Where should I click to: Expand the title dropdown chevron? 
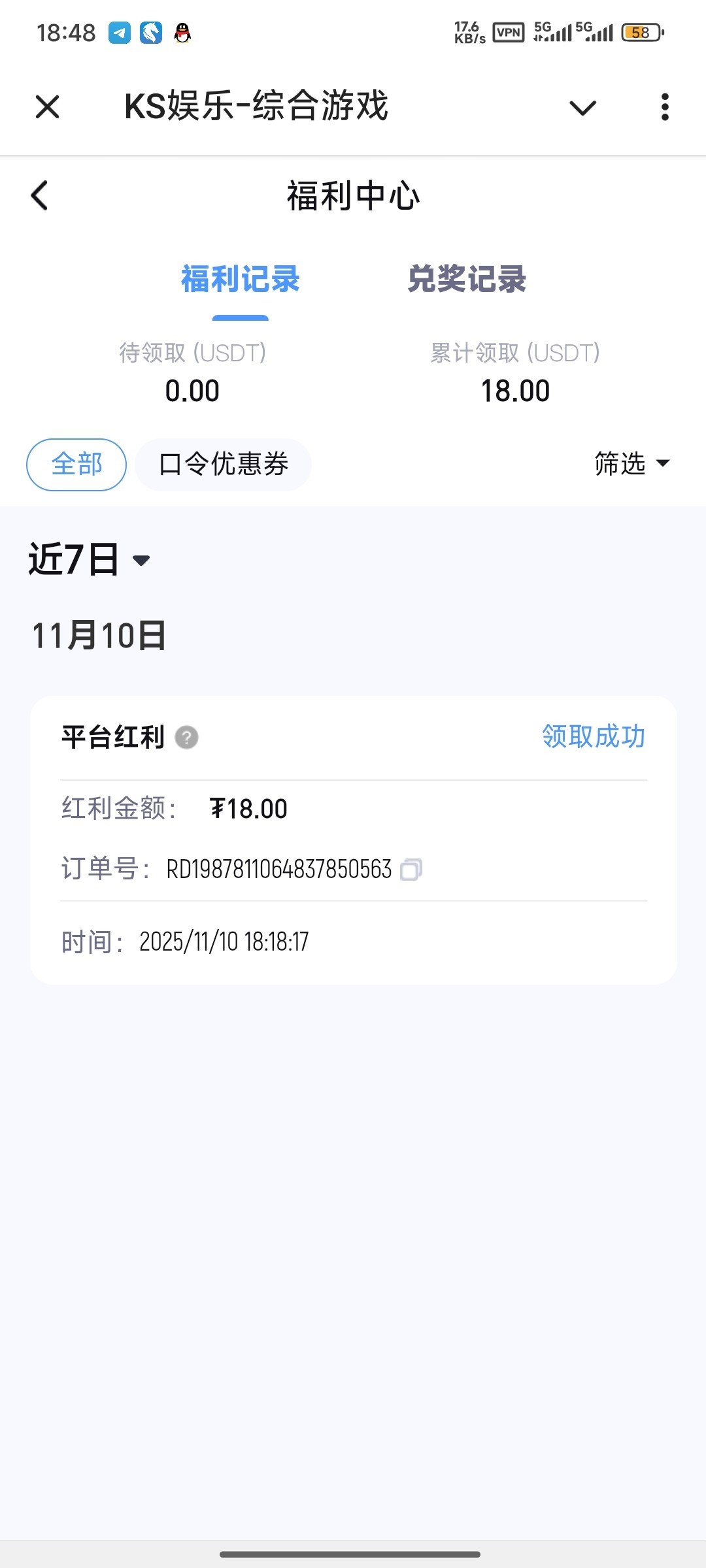[x=582, y=108]
